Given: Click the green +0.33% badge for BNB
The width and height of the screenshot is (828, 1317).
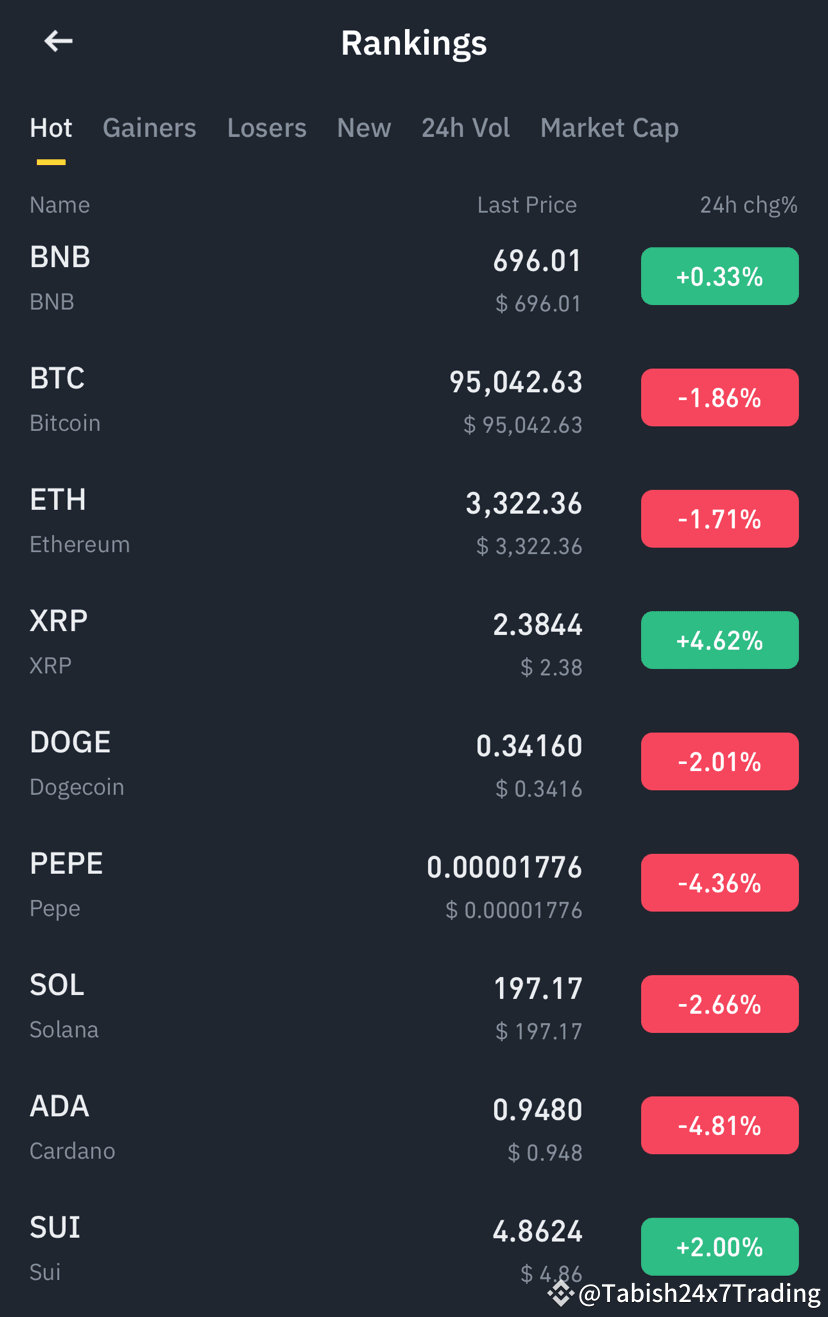Looking at the screenshot, I should click(719, 275).
